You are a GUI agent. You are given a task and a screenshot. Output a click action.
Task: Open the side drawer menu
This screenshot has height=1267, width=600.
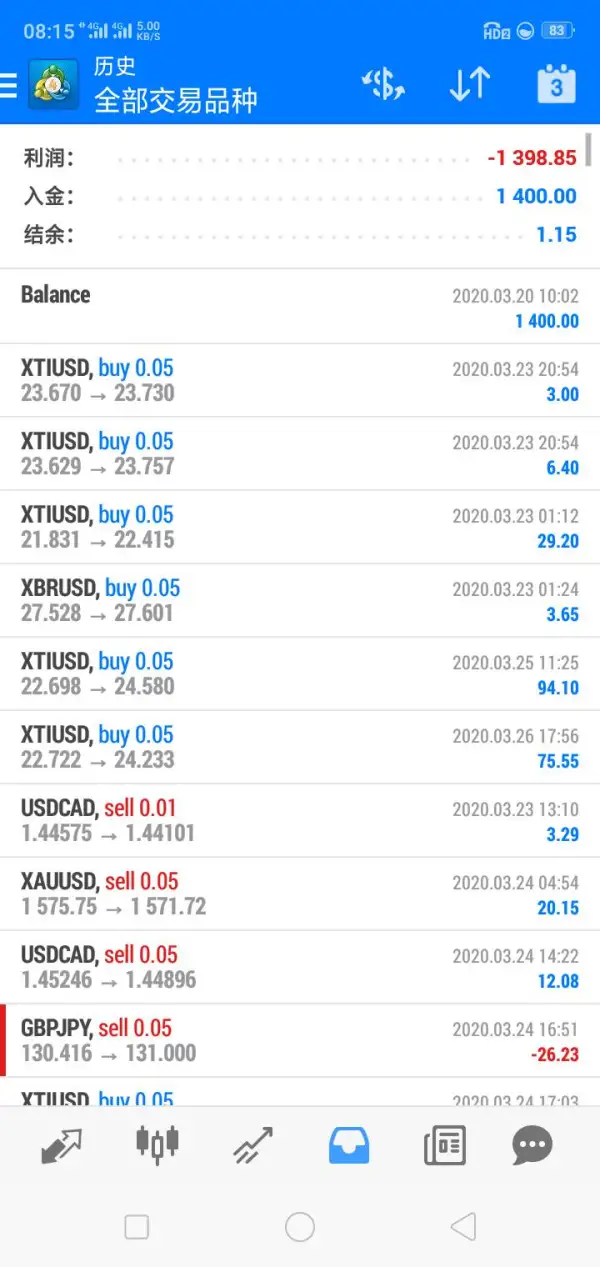coord(10,85)
